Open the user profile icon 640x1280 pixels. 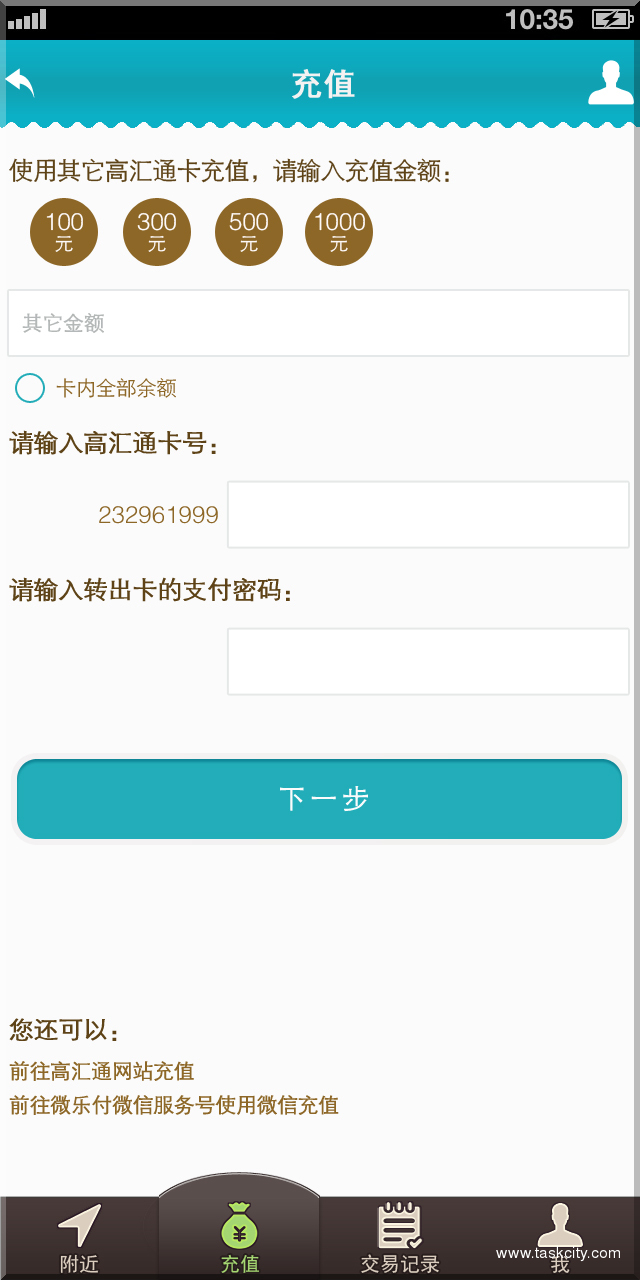click(610, 83)
